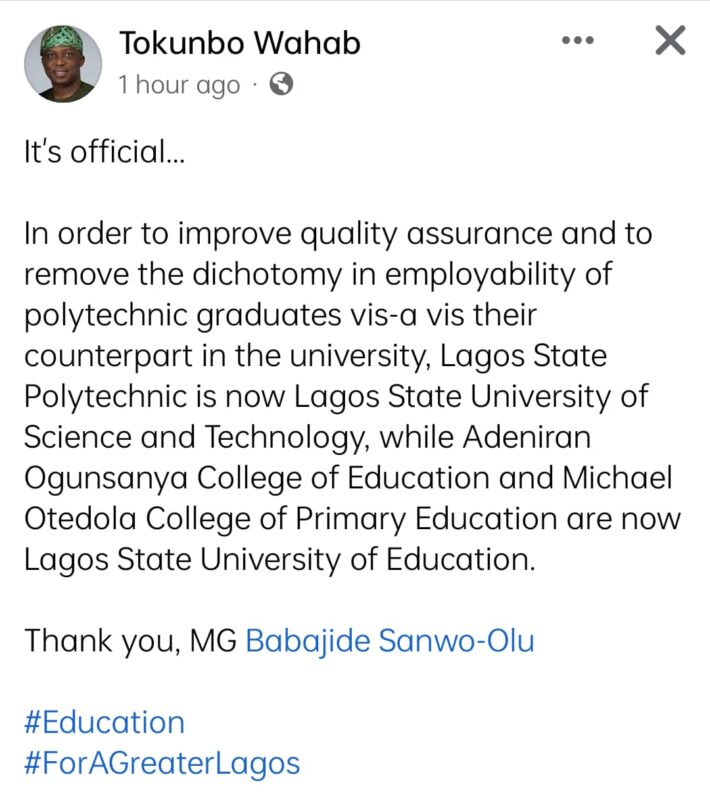
Task: Open Tokunbo Wahab's profile picture
Action: [64, 63]
